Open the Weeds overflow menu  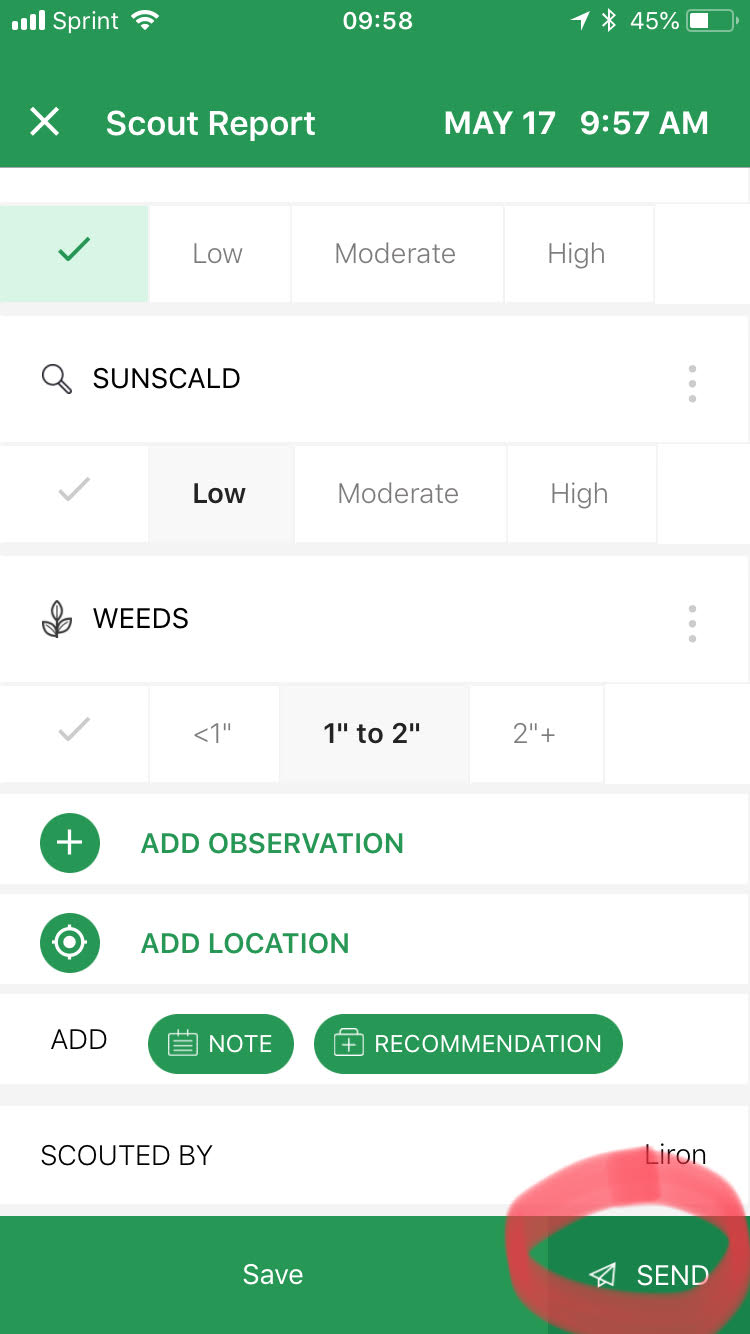click(692, 623)
